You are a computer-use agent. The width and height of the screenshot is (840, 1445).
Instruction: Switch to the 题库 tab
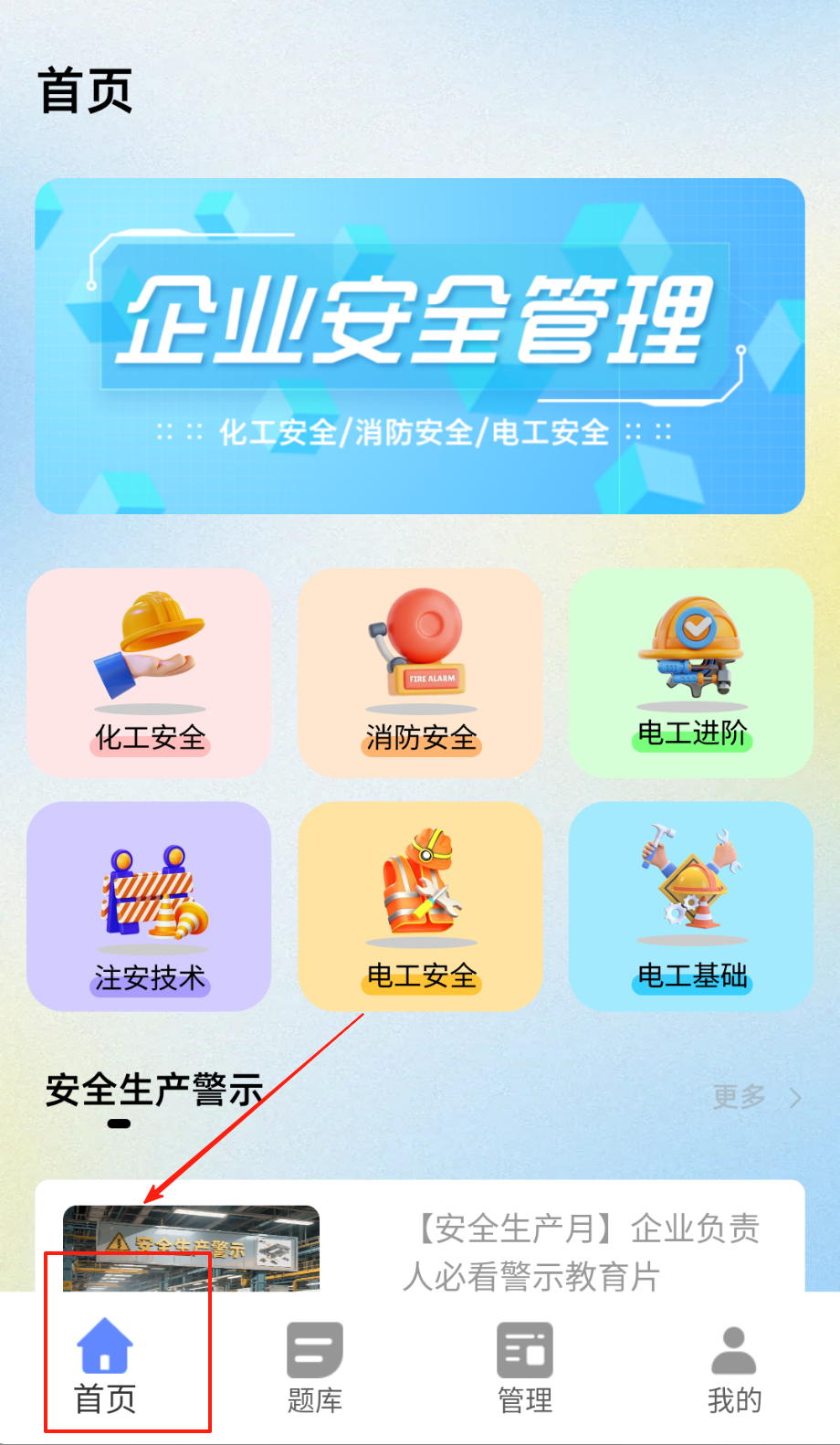point(315,1367)
